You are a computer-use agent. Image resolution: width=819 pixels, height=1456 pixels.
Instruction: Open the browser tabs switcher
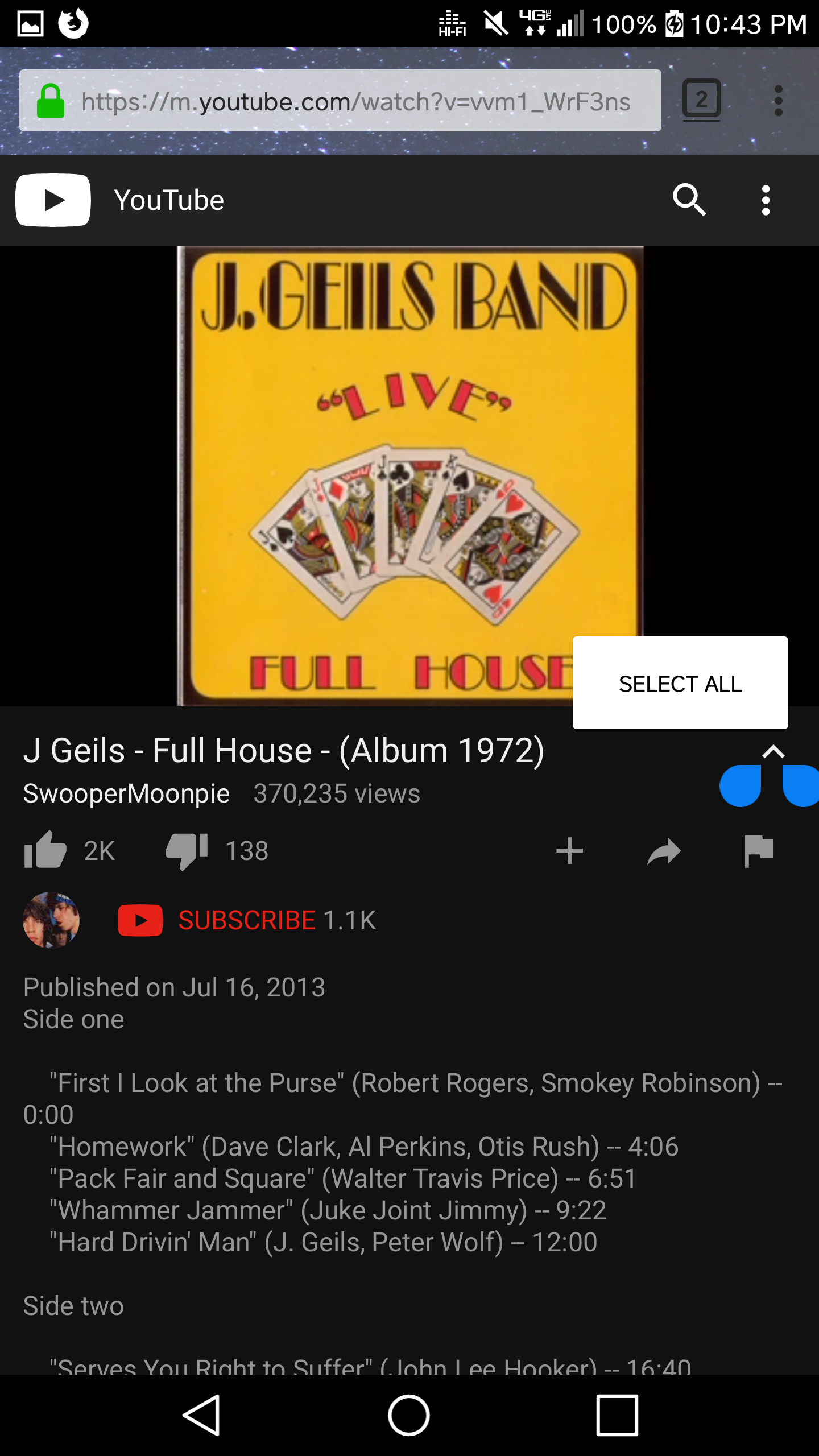(701, 100)
